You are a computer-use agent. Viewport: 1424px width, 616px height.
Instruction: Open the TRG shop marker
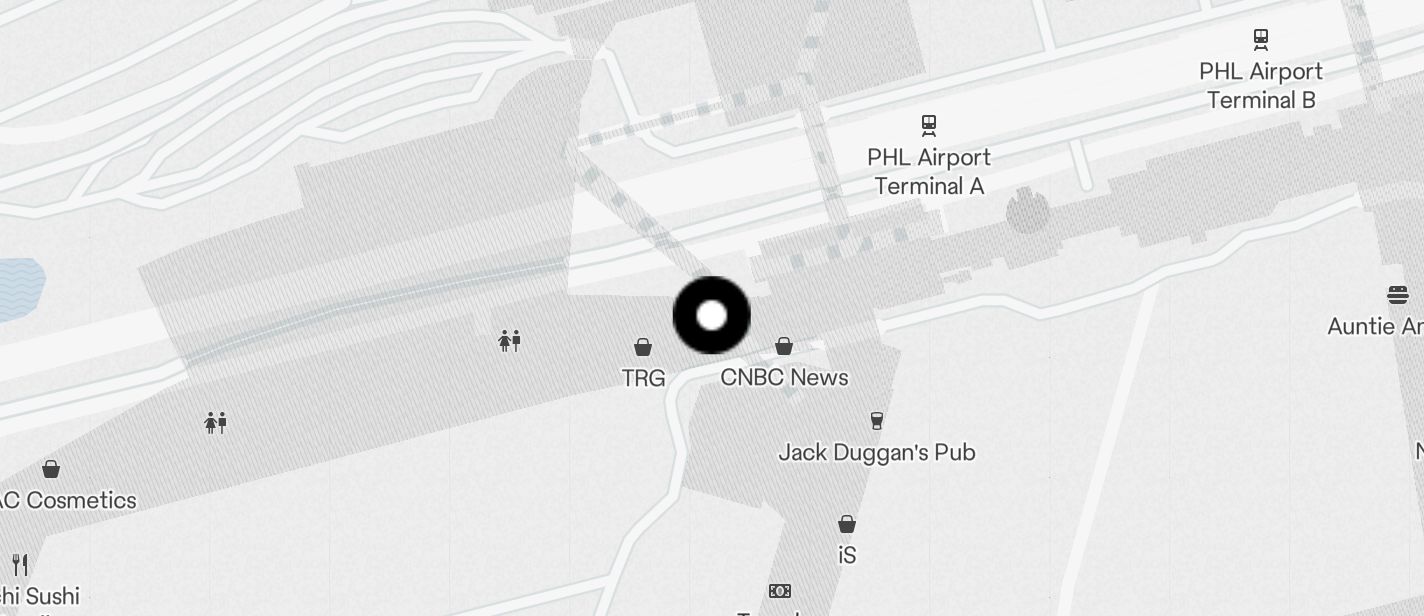coord(643,348)
